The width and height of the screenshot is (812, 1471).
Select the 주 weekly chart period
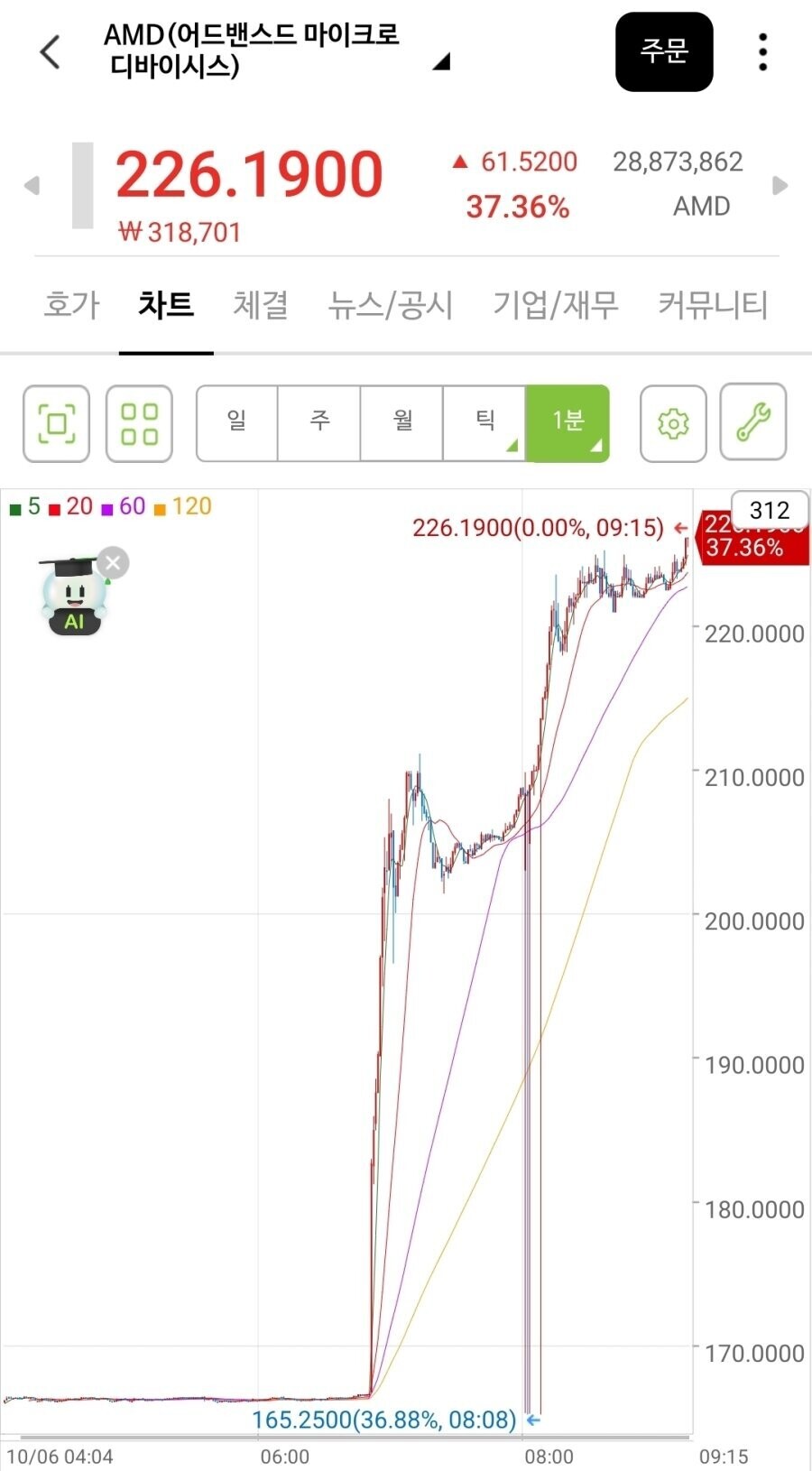pos(319,422)
